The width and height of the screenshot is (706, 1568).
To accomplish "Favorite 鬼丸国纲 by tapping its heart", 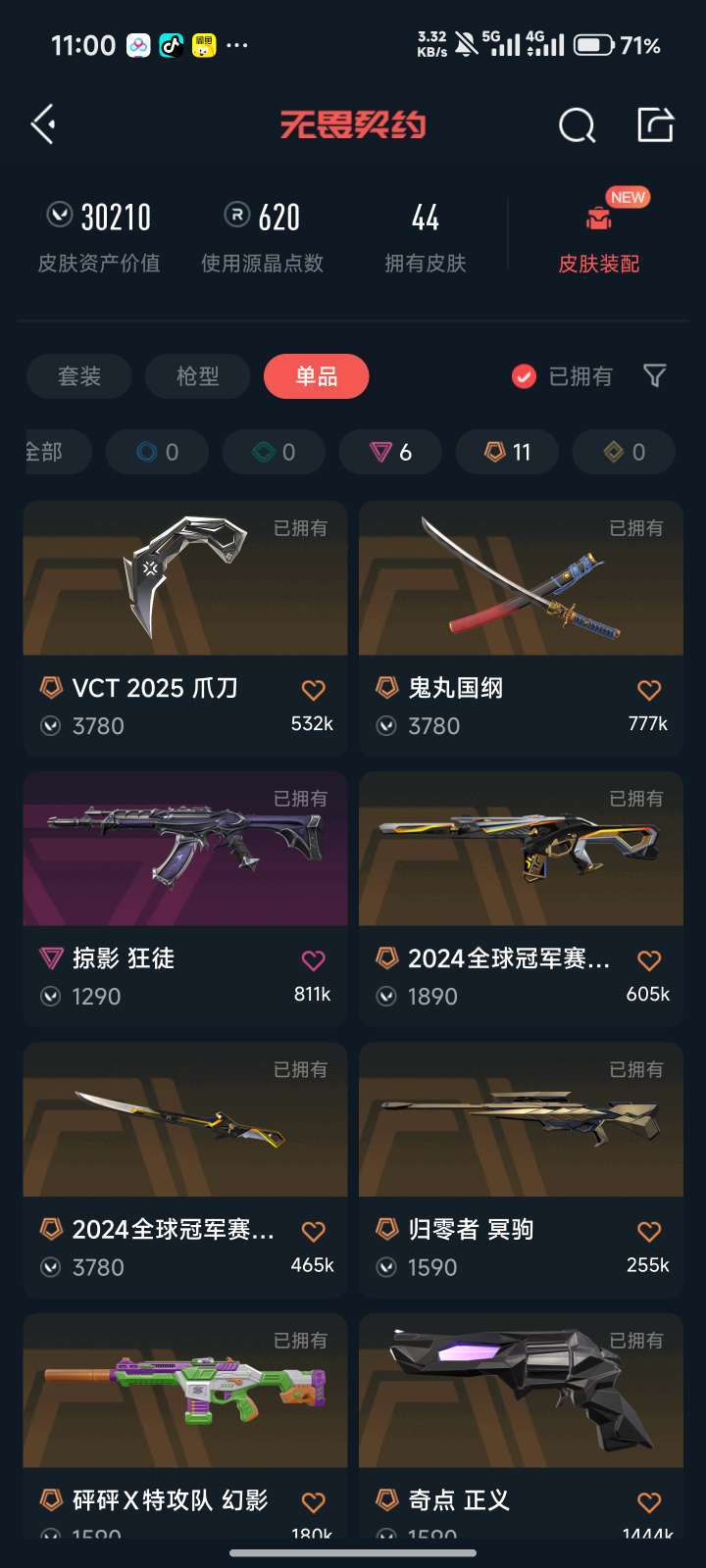I will pyautogui.click(x=648, y=690).
